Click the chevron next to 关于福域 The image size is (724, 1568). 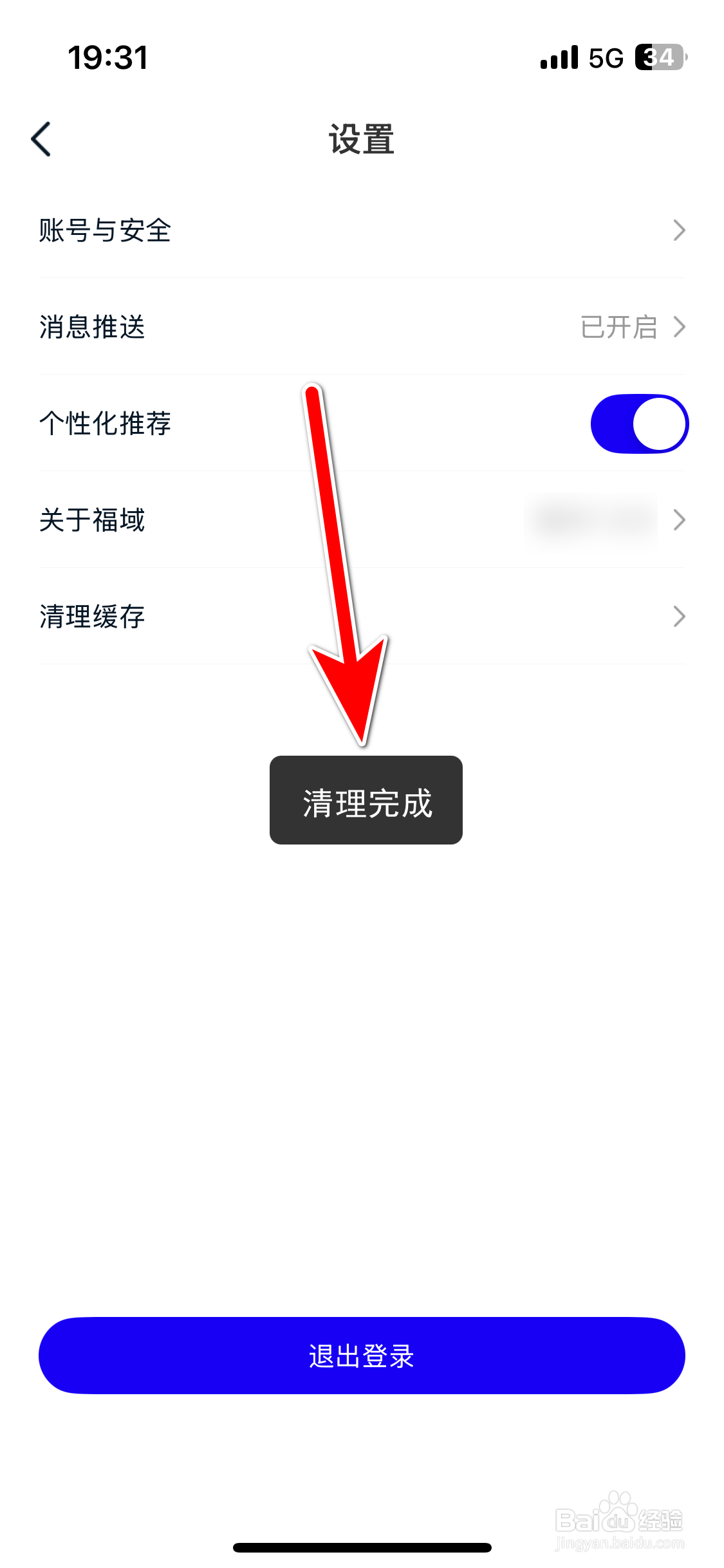pos(680,520)
